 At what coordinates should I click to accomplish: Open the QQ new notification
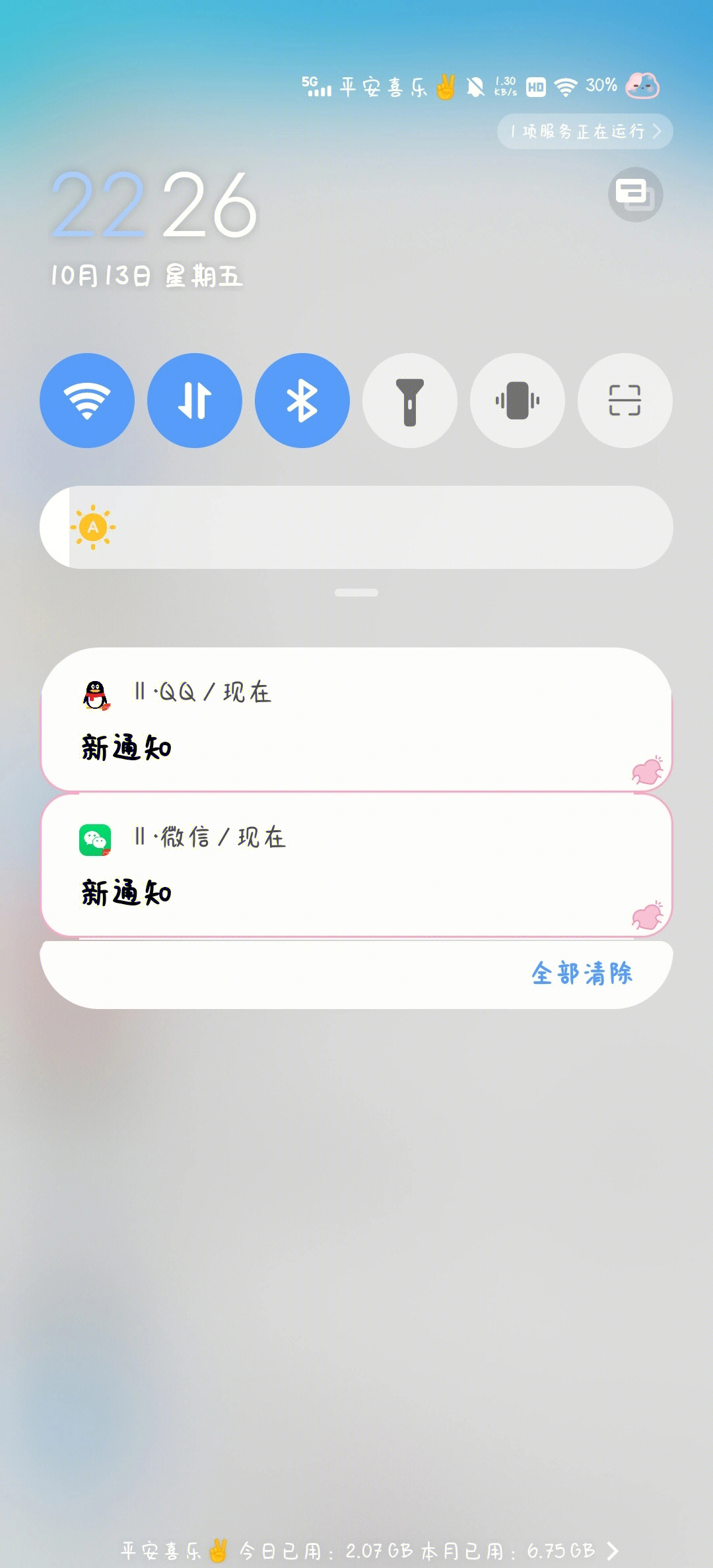(x=356, y=719)
